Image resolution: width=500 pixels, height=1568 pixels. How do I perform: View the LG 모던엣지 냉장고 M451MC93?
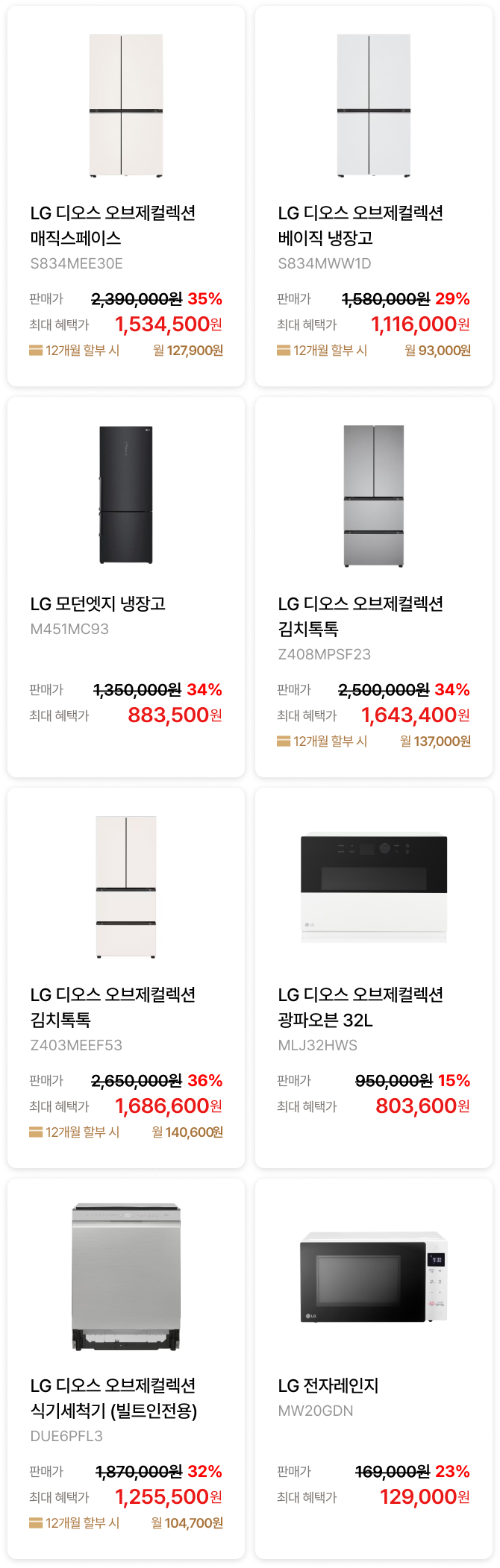(x=126, y=586)
